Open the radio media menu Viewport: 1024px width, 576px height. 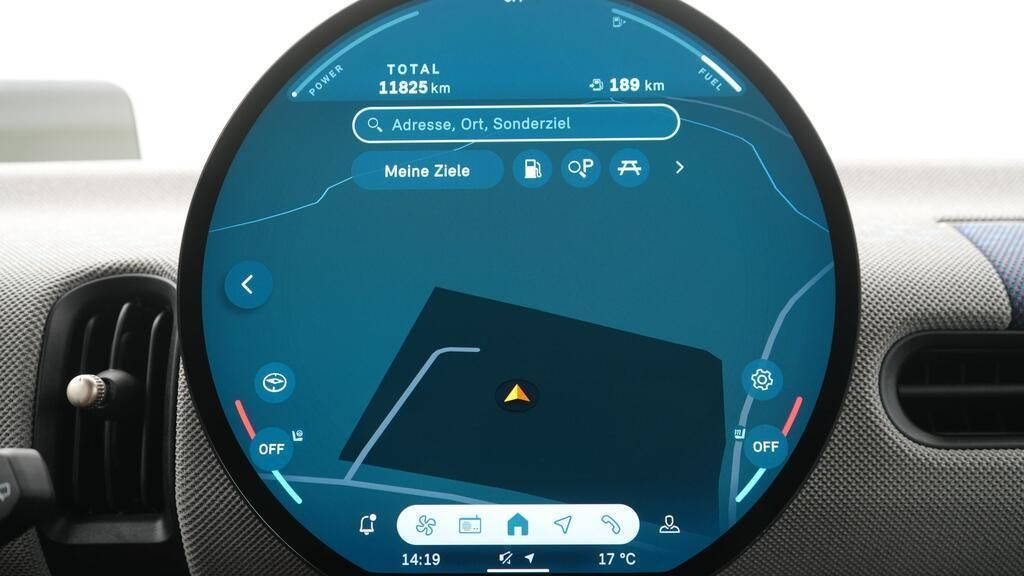[x=470, y=525]
